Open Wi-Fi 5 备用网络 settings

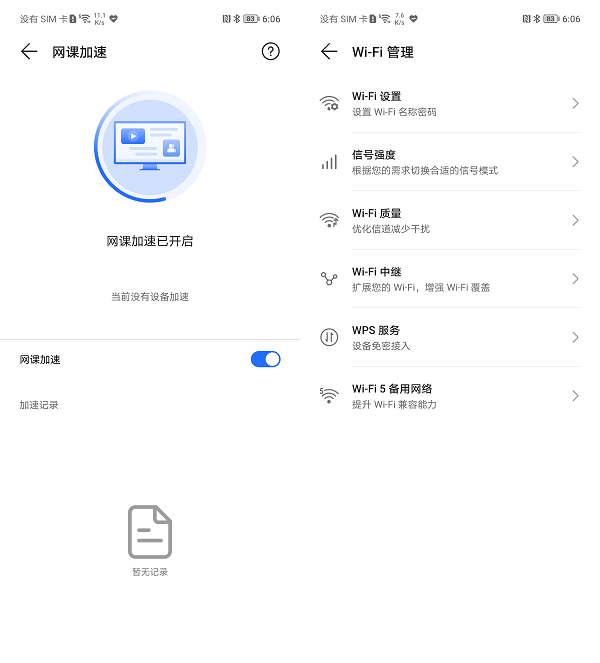point(449,396)
